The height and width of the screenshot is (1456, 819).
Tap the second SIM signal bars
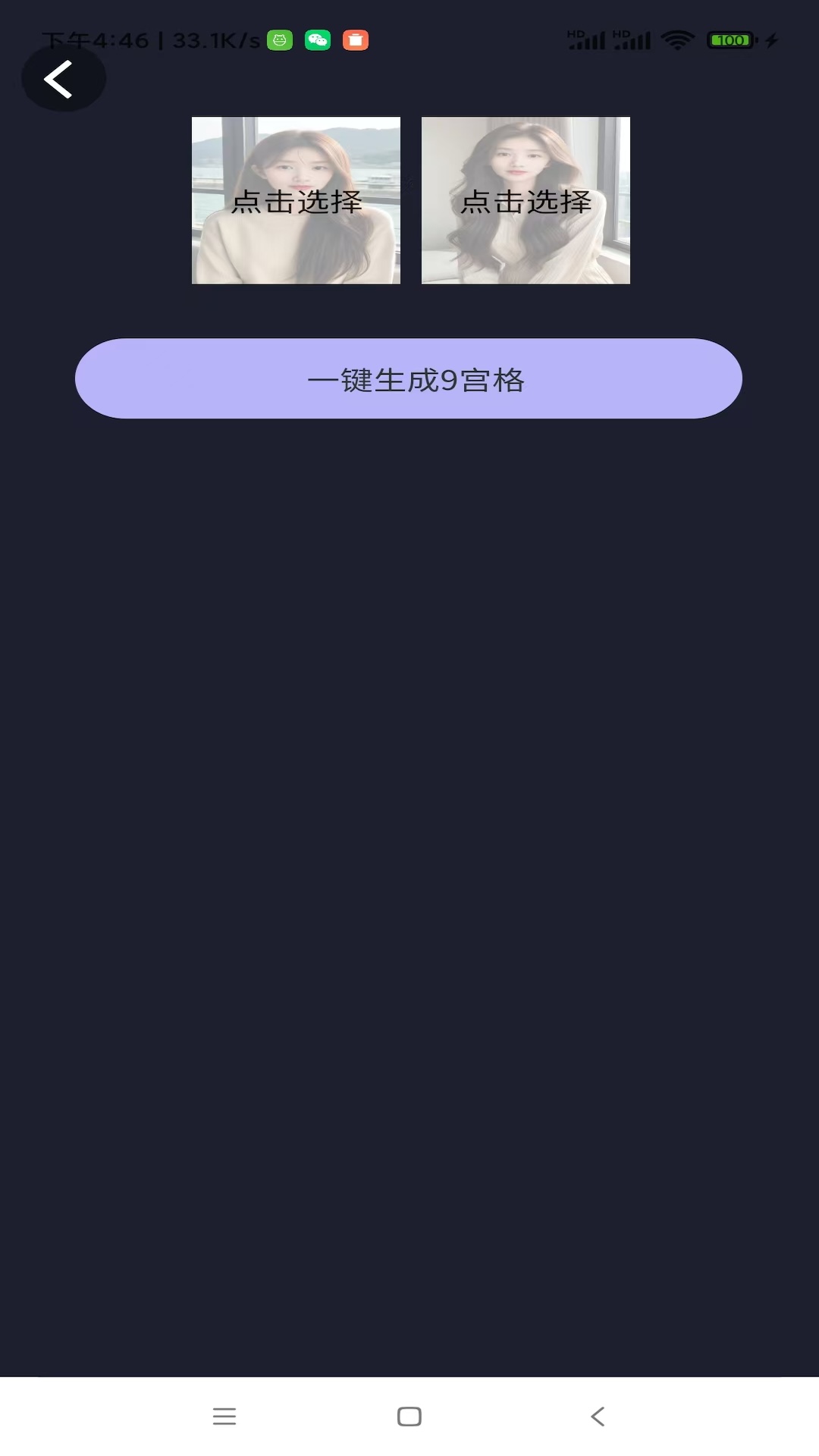pos(632,39)
